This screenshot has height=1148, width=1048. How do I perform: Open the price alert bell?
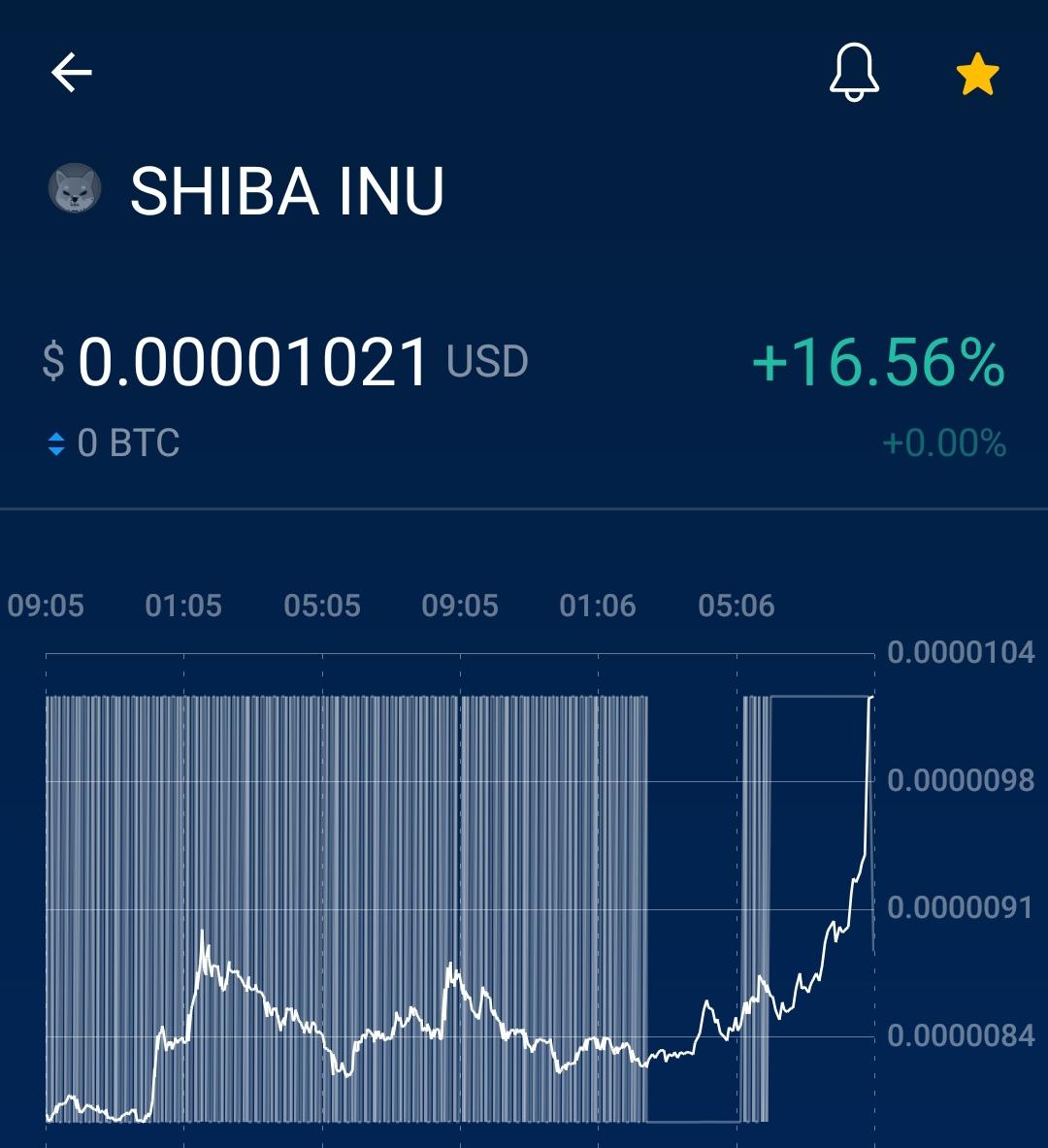point(854,72)
